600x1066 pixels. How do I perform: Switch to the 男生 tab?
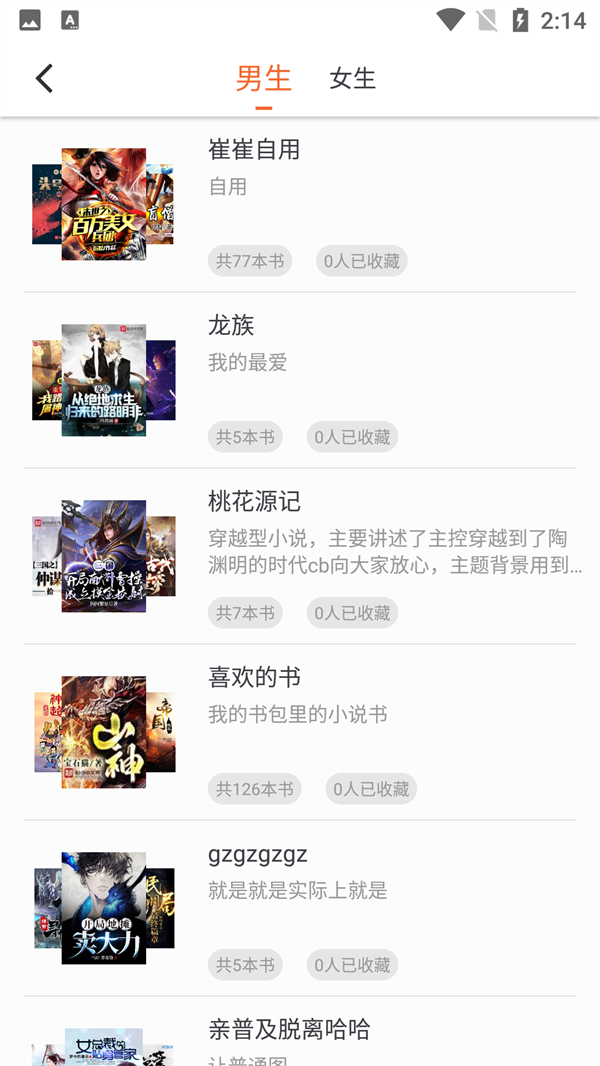pos(263,78)
